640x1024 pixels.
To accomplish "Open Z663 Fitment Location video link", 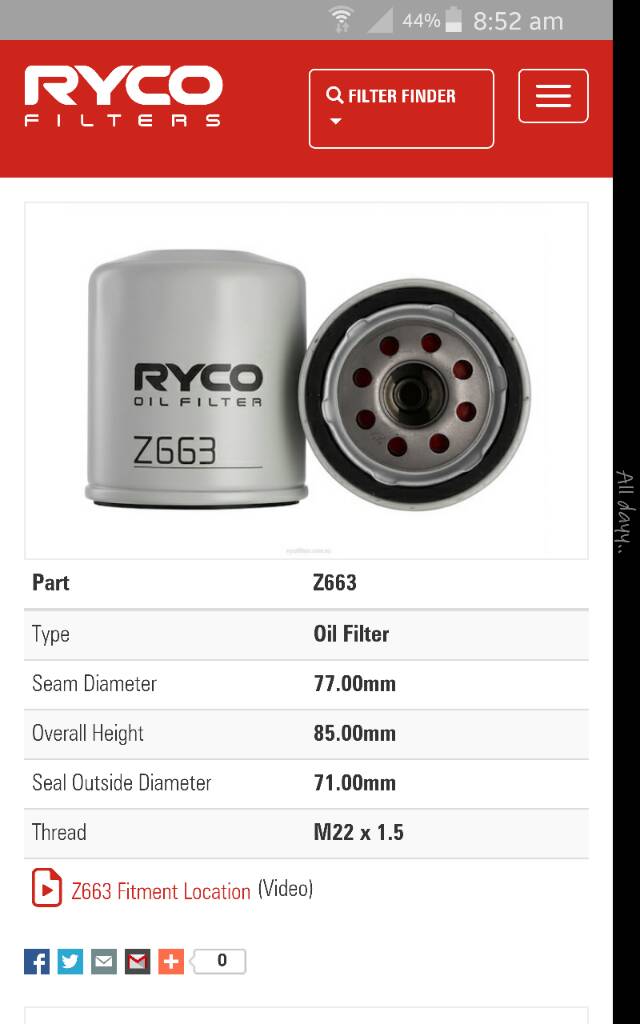I will coord(160,891).
